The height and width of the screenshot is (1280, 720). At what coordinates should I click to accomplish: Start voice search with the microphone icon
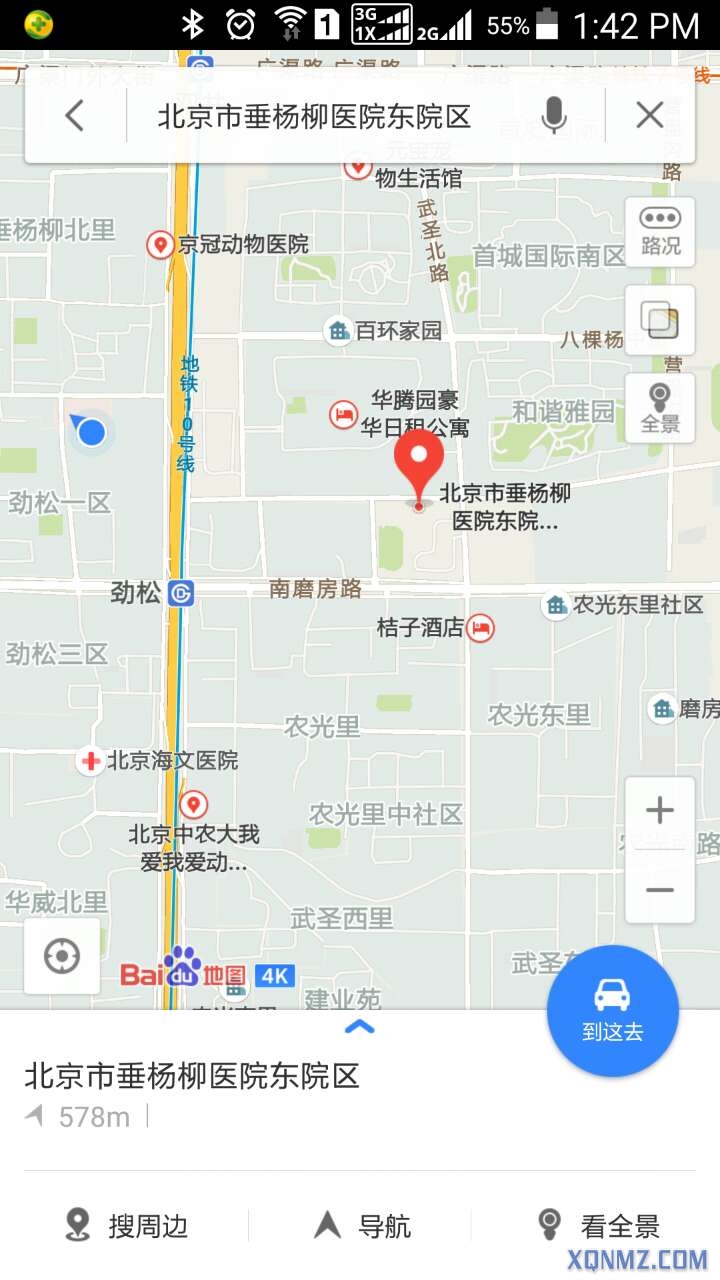point(553,117)
